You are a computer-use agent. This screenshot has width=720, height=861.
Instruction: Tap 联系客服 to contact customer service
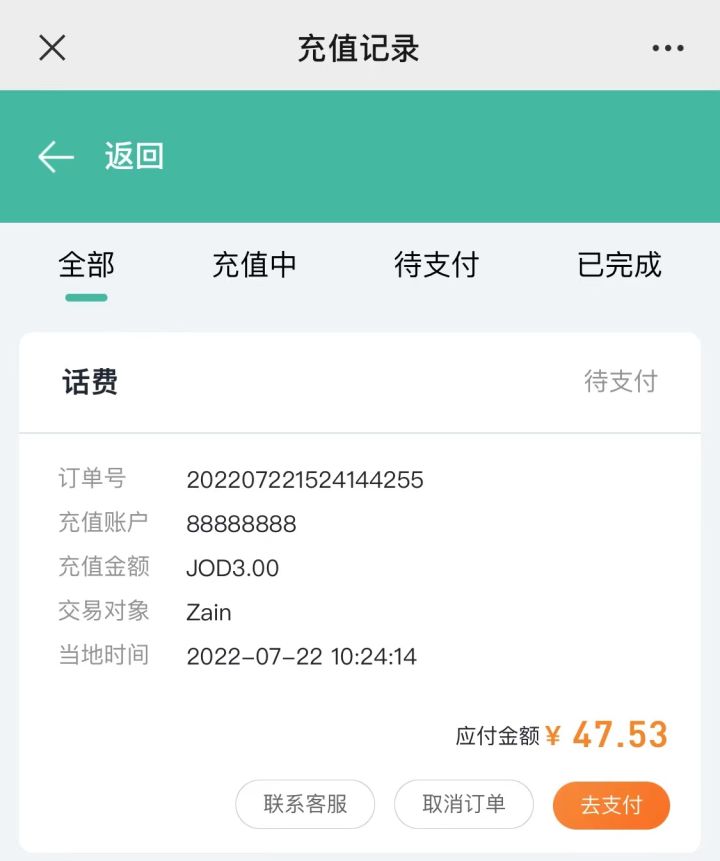[305, 804]
